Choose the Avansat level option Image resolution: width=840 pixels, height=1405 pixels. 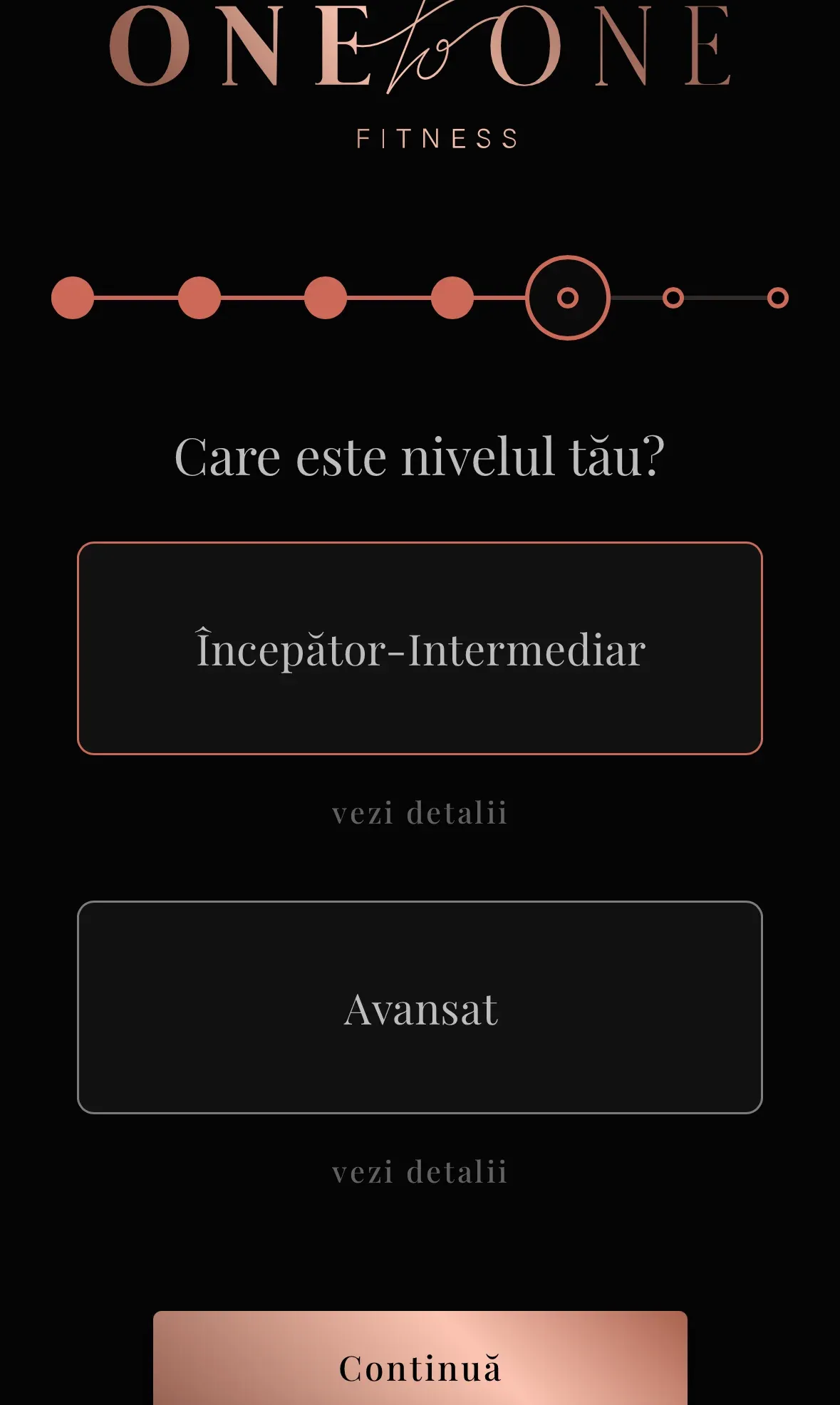420,1007
